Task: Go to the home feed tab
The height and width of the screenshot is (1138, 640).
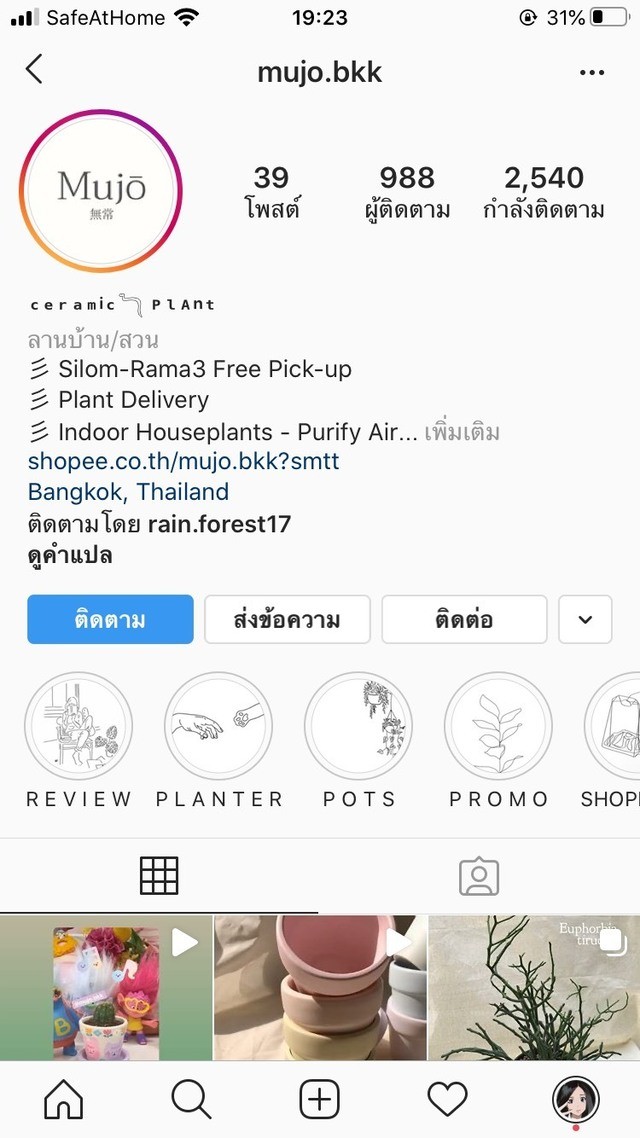Action: click(64, 1100)
